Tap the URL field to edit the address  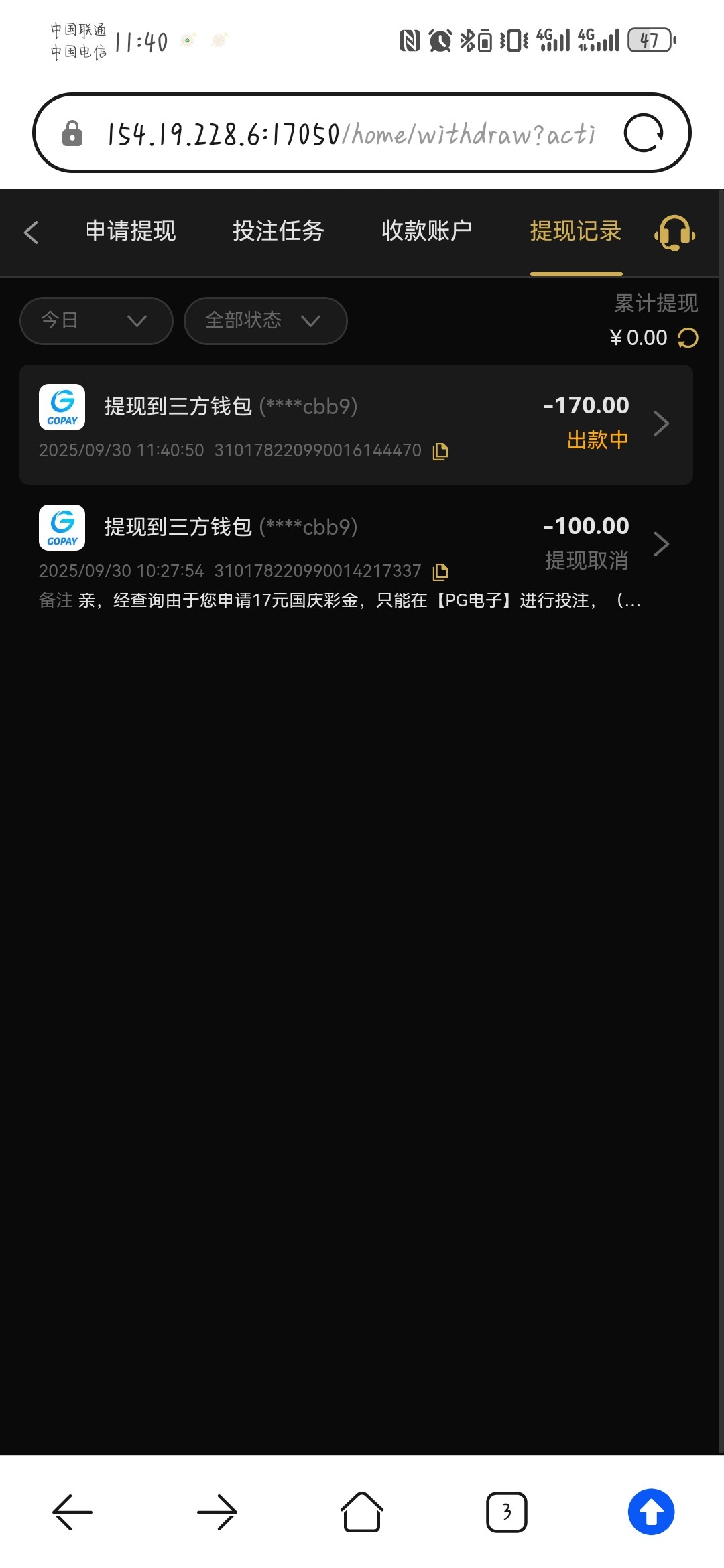point(349,133)
